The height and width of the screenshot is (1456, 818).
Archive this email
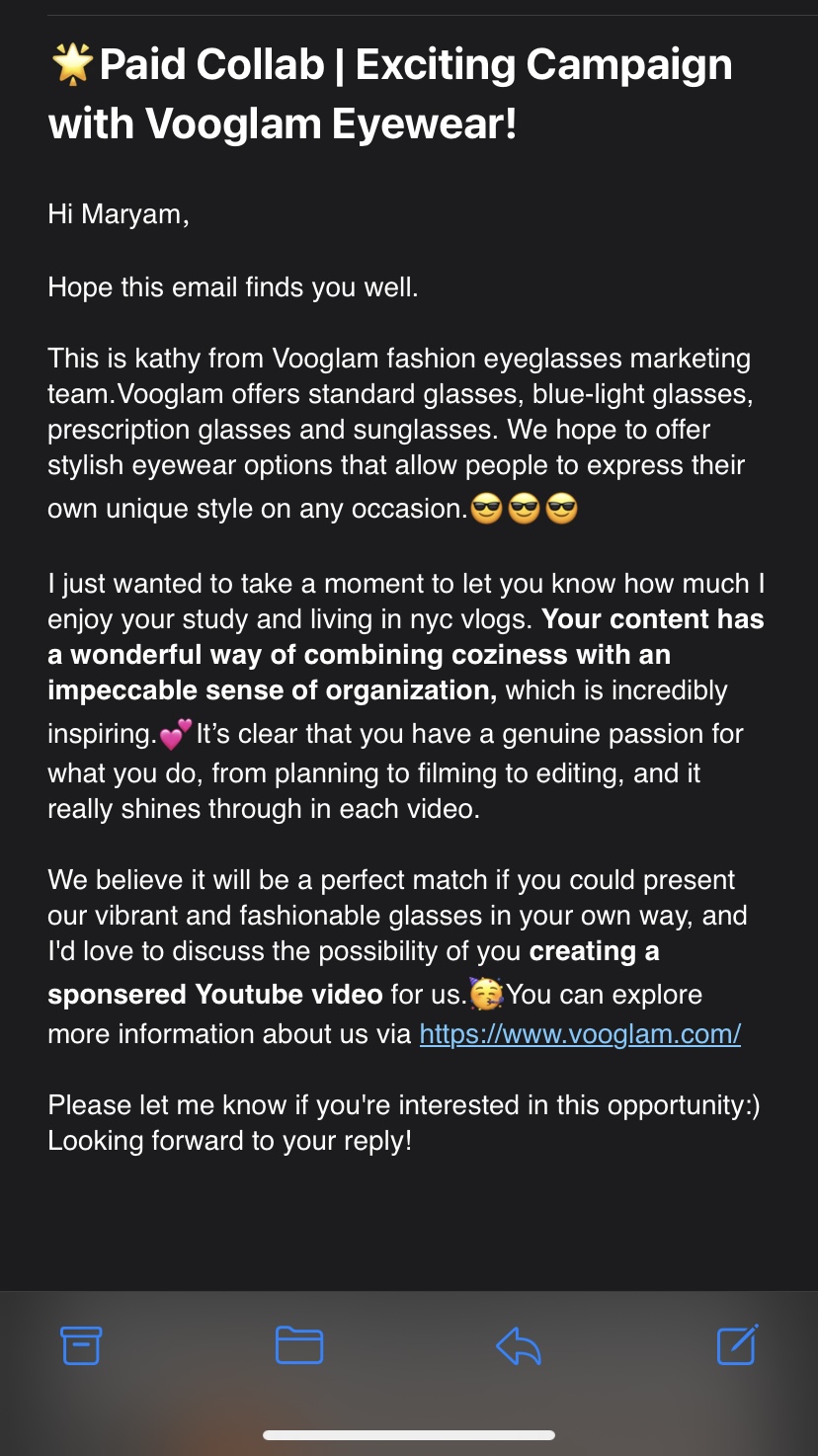81,1345
